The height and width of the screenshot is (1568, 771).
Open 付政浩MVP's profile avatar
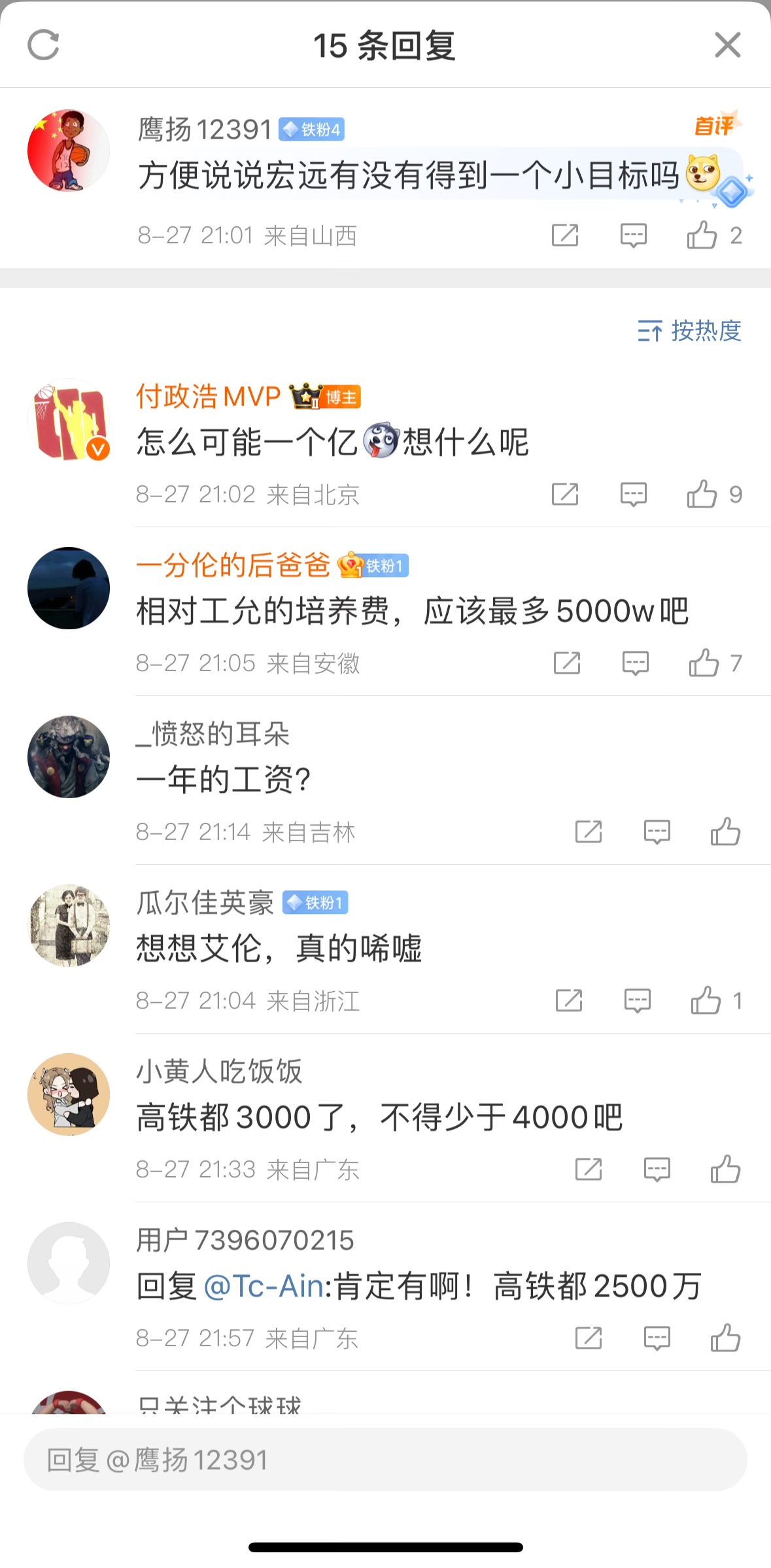(x=69, y=420)
